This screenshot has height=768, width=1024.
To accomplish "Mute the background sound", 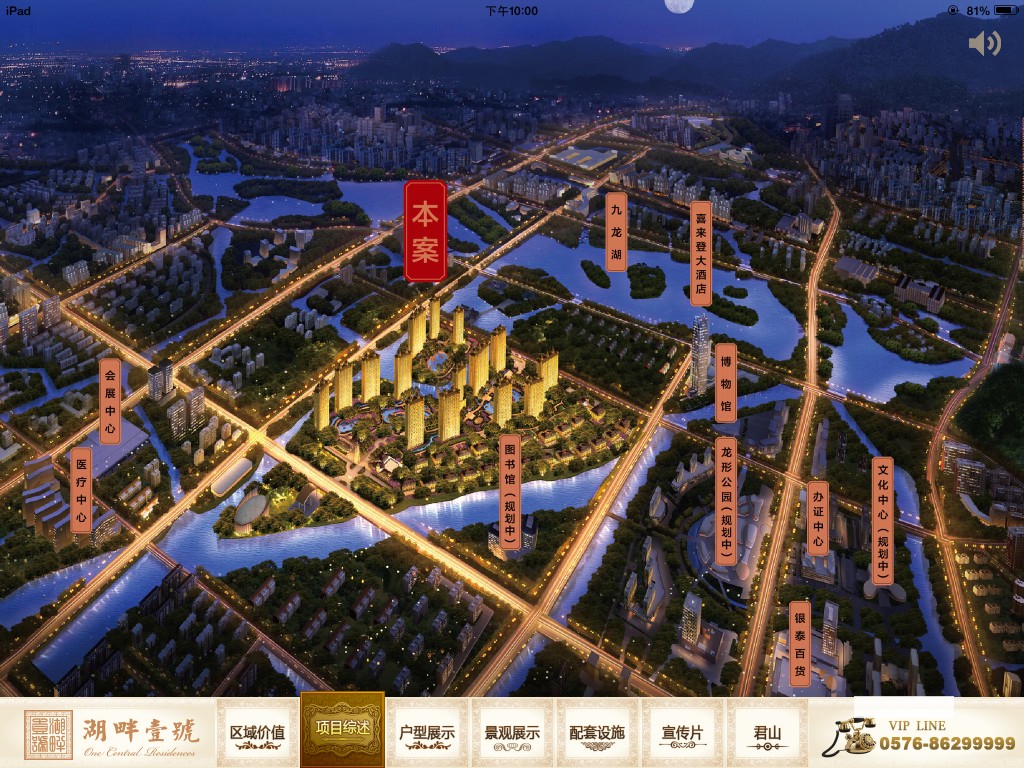I will [984, 43].
